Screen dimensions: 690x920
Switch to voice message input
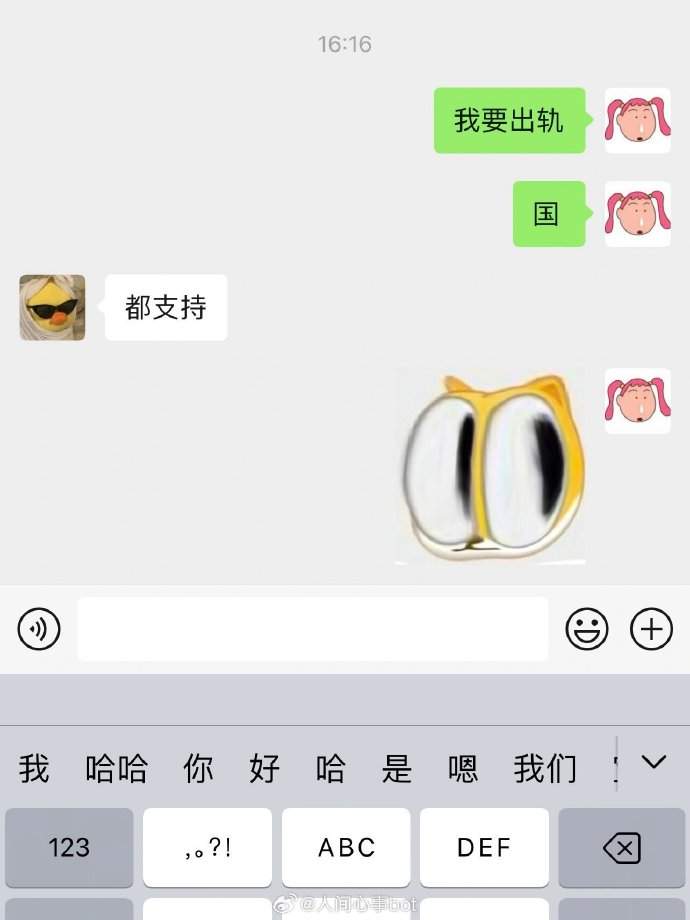click(39, 629)
